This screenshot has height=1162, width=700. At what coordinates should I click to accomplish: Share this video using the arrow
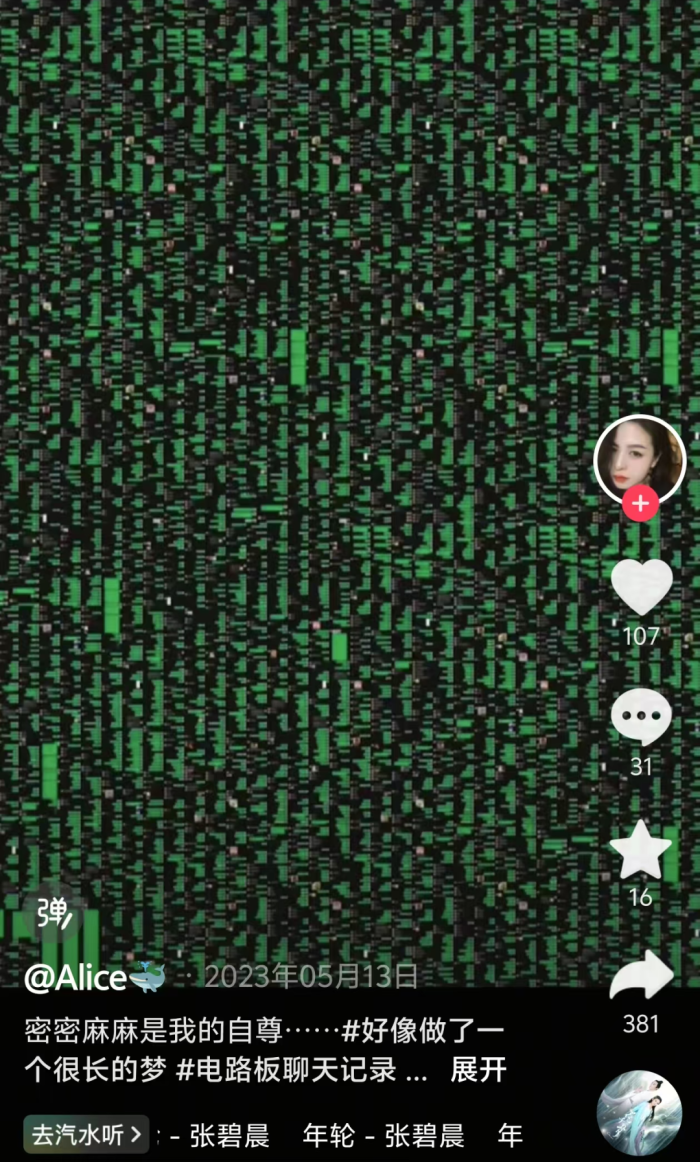641,976
